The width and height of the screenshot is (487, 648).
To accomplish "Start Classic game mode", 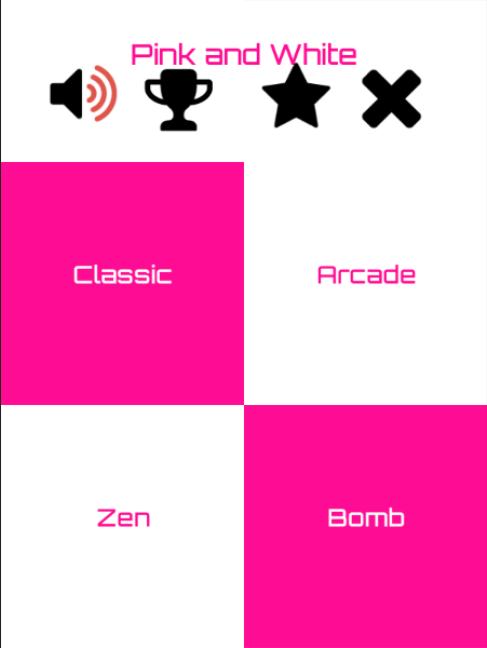I will 122,283.
